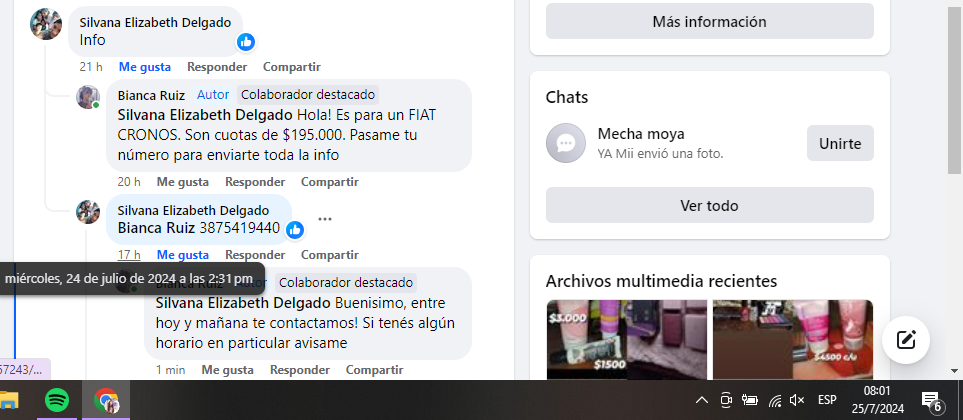Share Bianca's Buenisimo reply
Screen dimensions: 963x420
[x=374, y=370]
